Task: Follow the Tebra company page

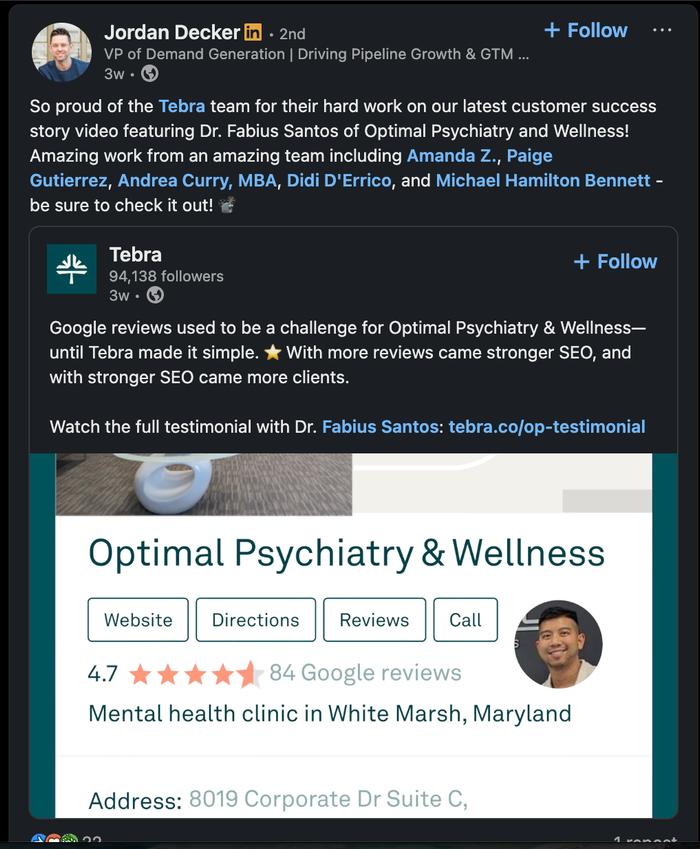Action: click(615, 262)
